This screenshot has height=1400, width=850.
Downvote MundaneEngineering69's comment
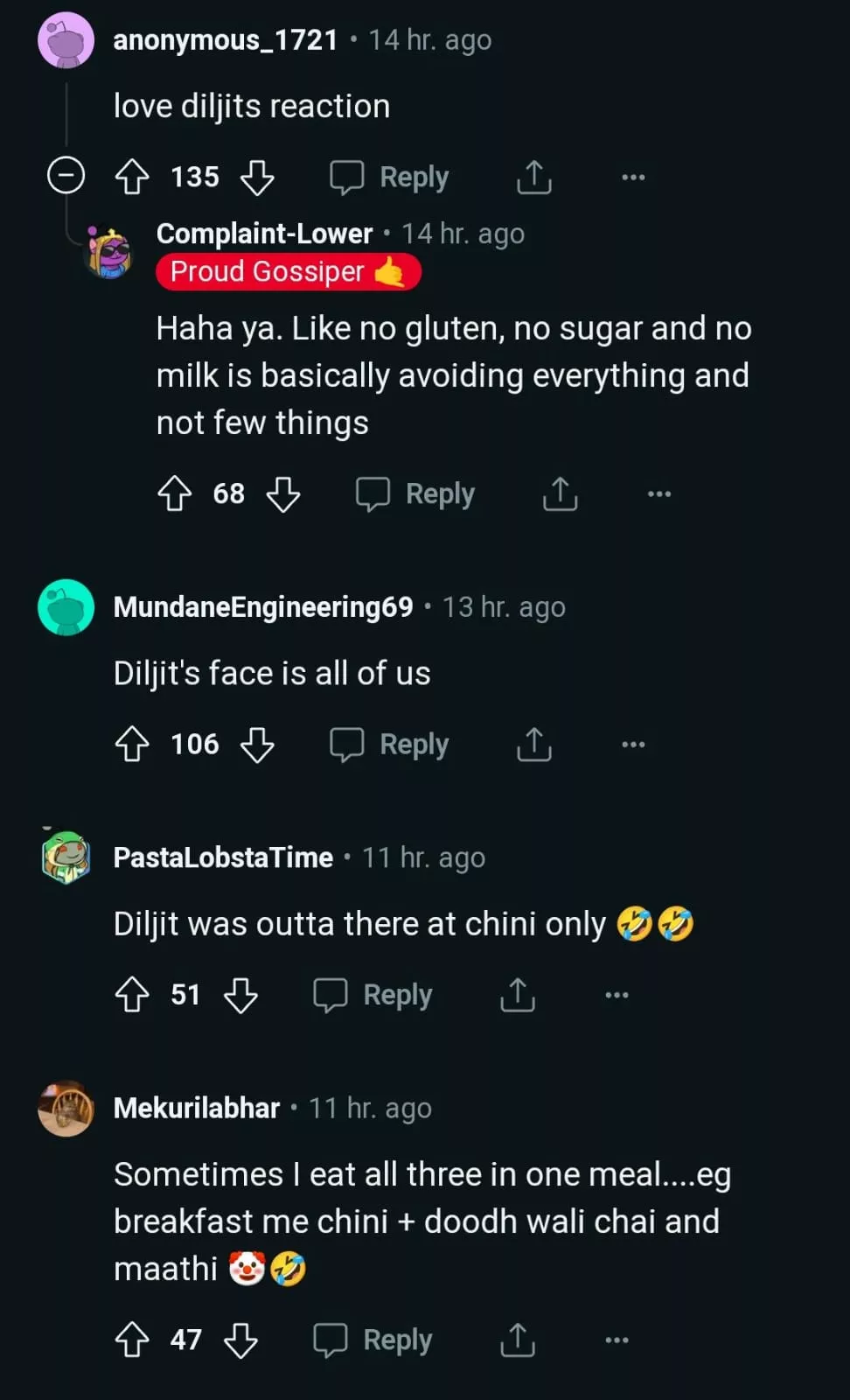pos(257,745)
